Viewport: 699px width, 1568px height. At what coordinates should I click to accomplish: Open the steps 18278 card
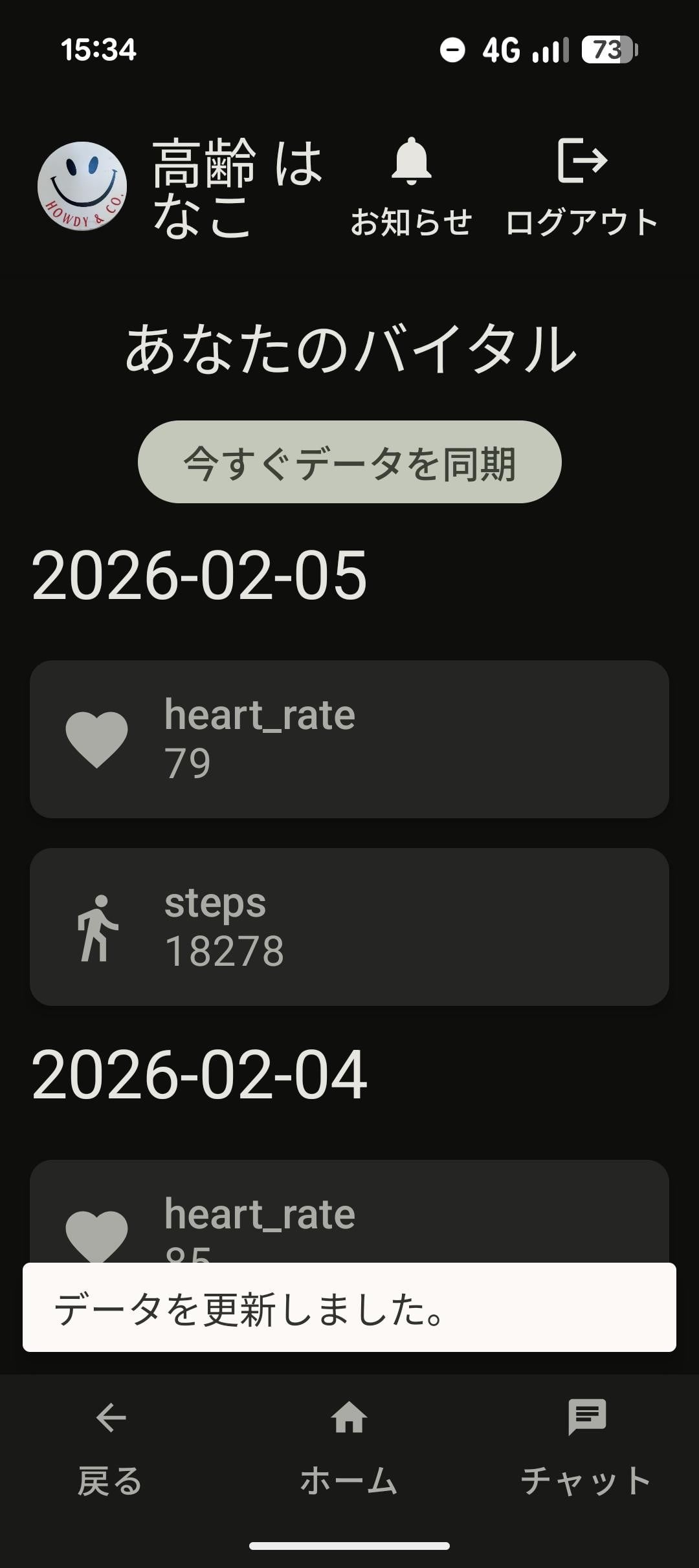pyautogui.click(x=349, y=926)
